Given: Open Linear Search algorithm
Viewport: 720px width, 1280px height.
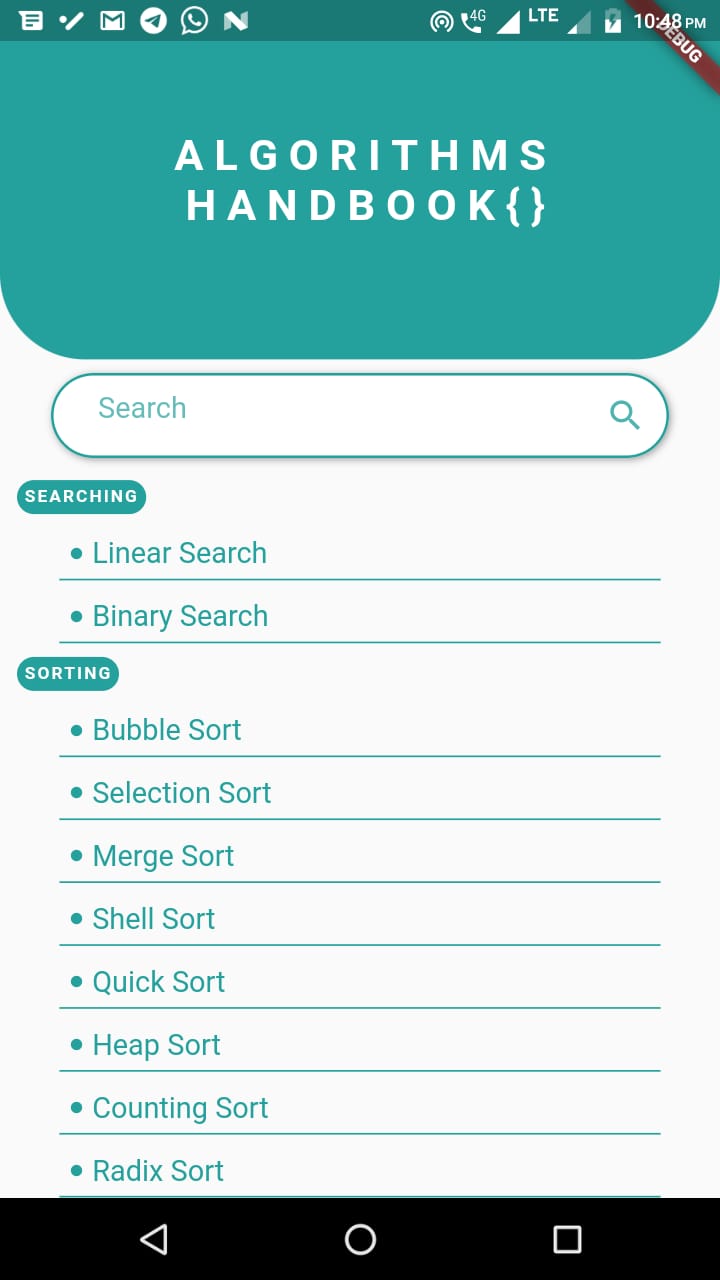Looking at the screenshot, I should pos(180,553).
